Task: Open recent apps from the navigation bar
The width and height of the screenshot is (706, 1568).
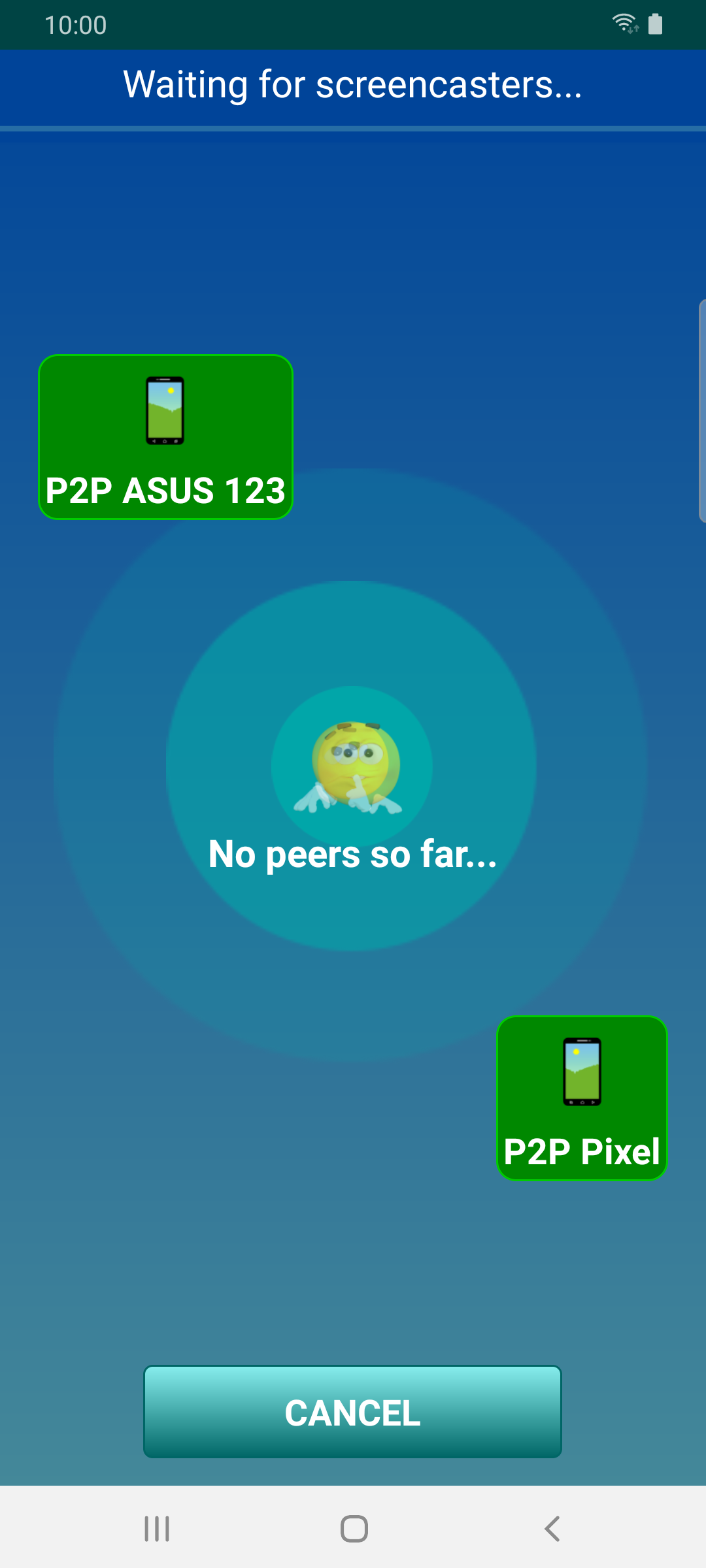Action: coord(157,1529)
